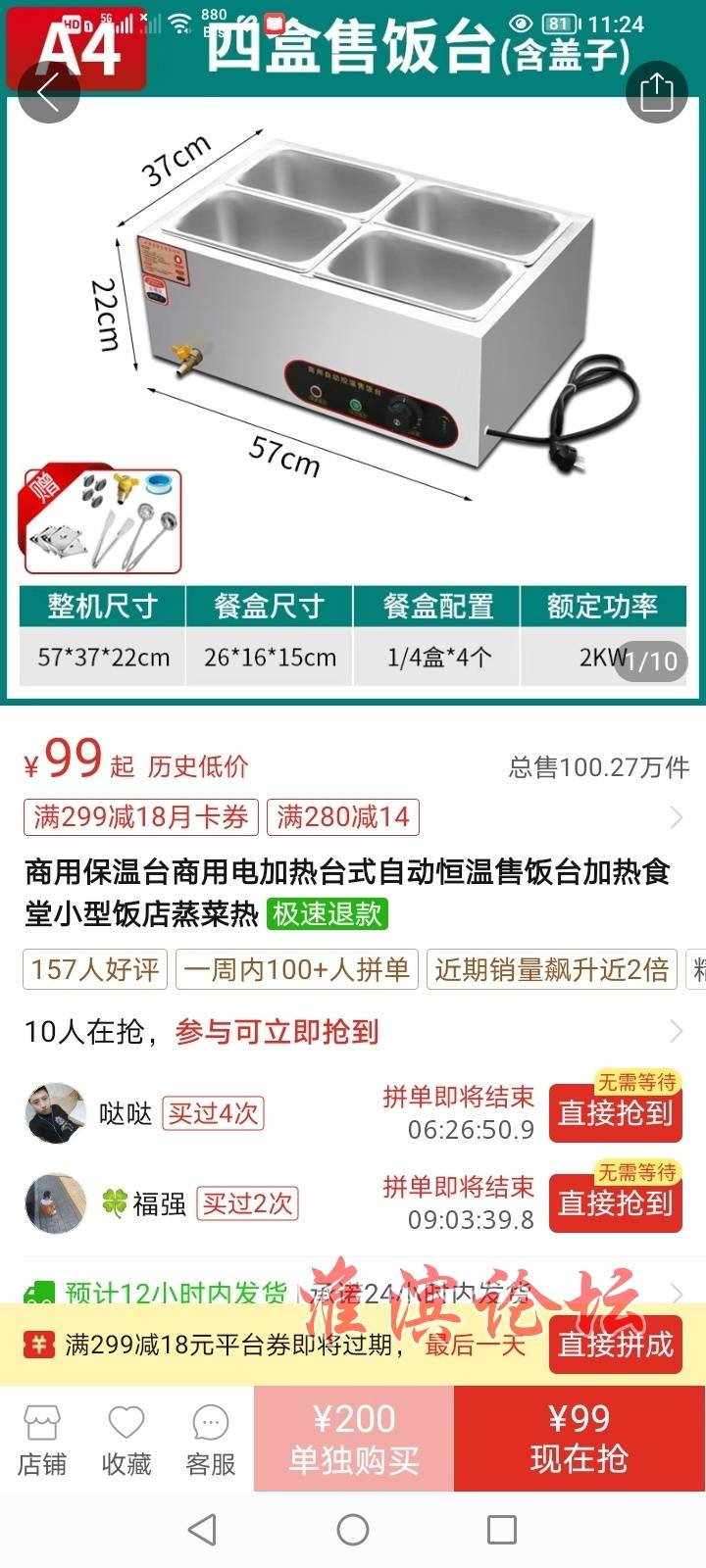Share this product listing
Image resolution: width=706 pixels, height=1568 pixels.
coord(656,93)
